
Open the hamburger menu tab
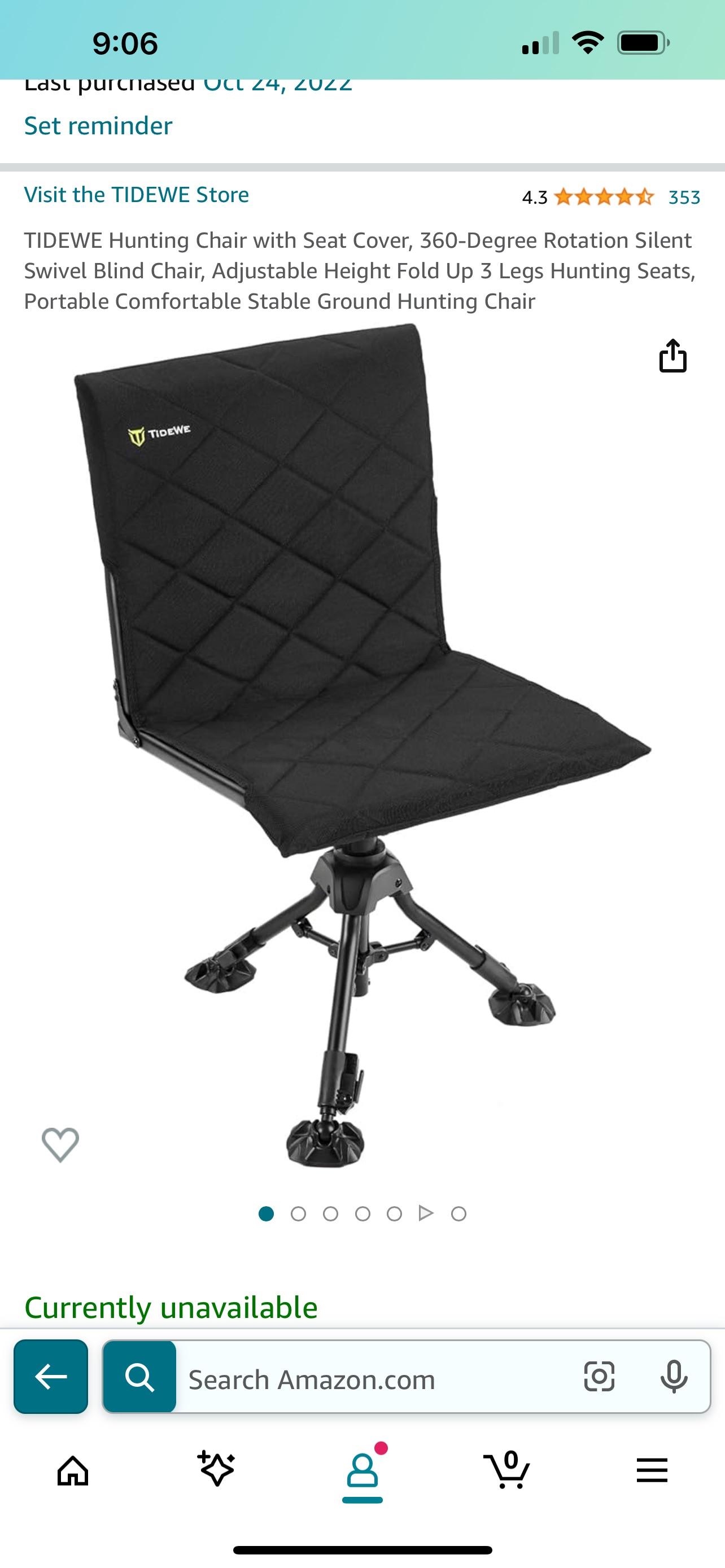coord(652,1471)
